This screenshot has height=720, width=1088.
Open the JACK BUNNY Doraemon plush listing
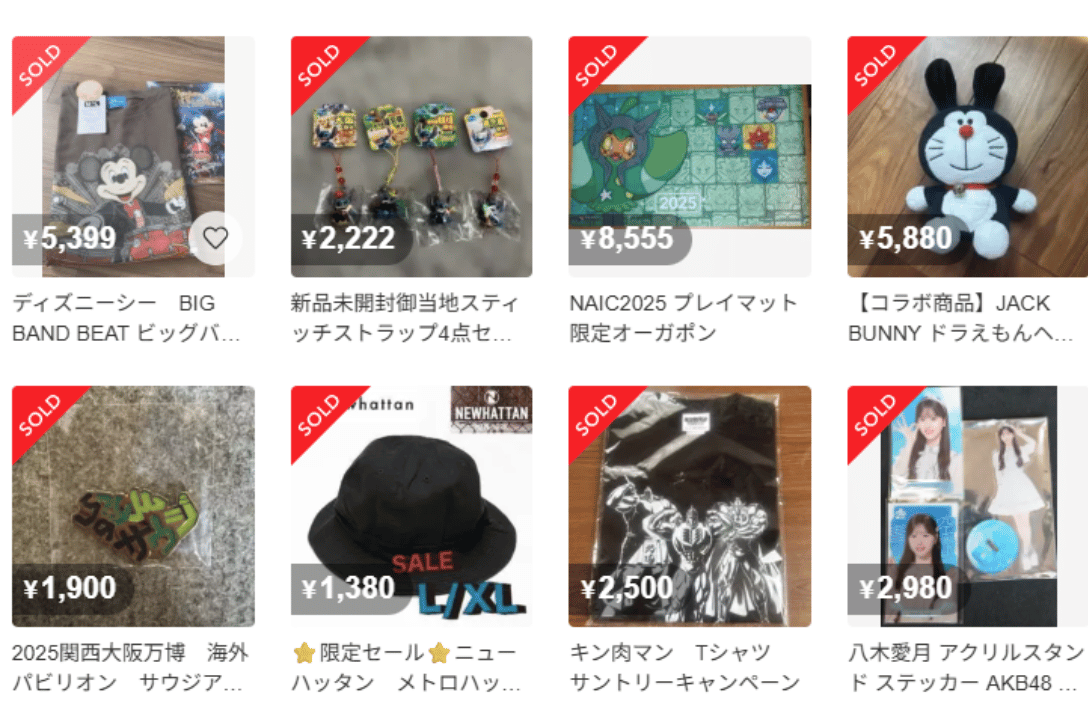coord(967,157)
